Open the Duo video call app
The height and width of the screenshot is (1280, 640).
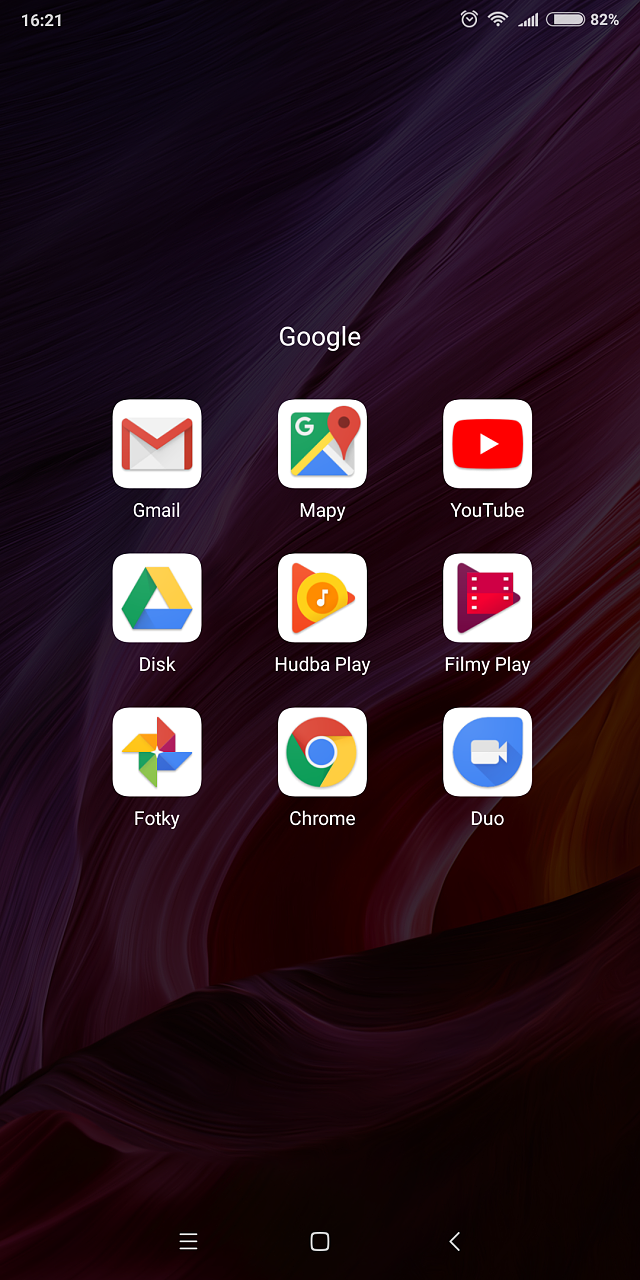click(487, 752)
